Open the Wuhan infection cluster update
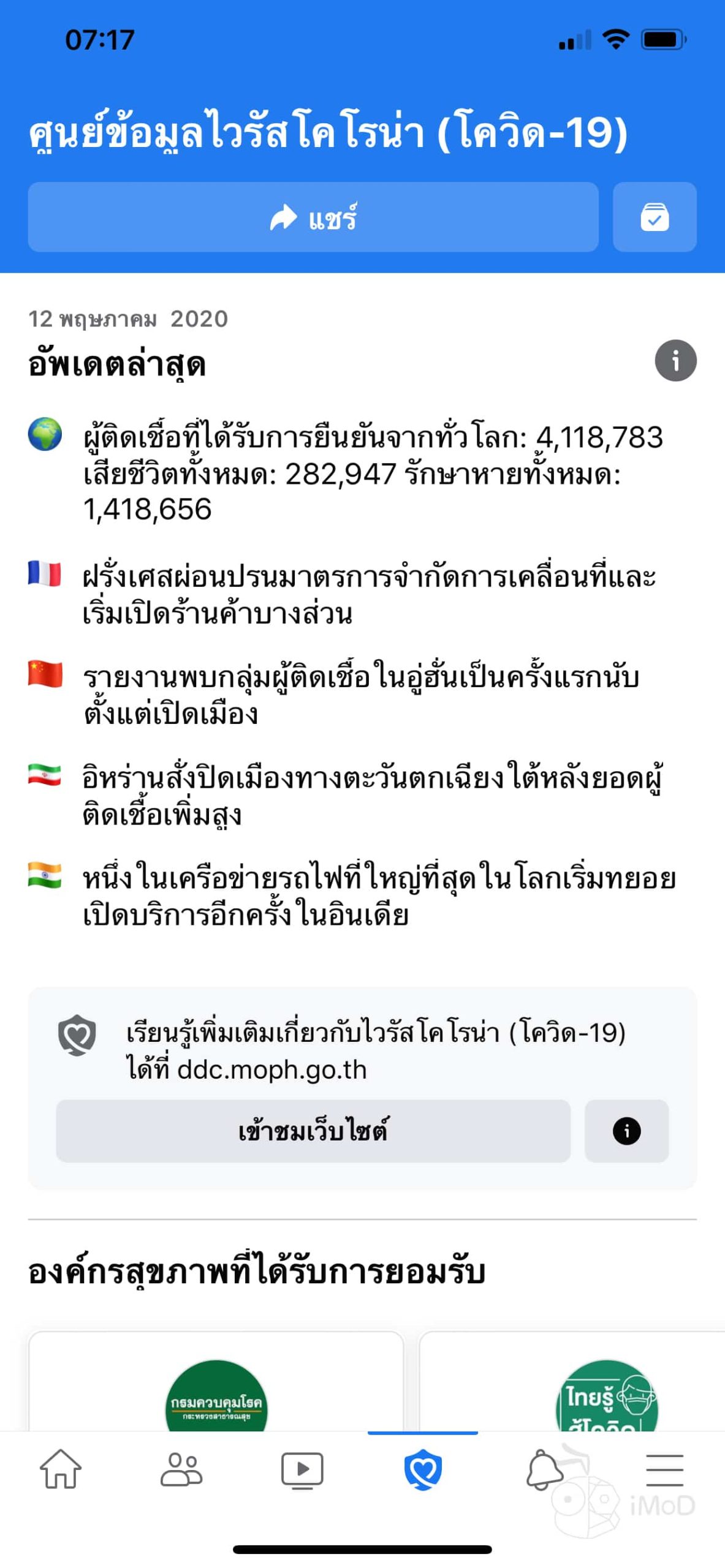Screen dimensions: 725x1568 point(362,695)
